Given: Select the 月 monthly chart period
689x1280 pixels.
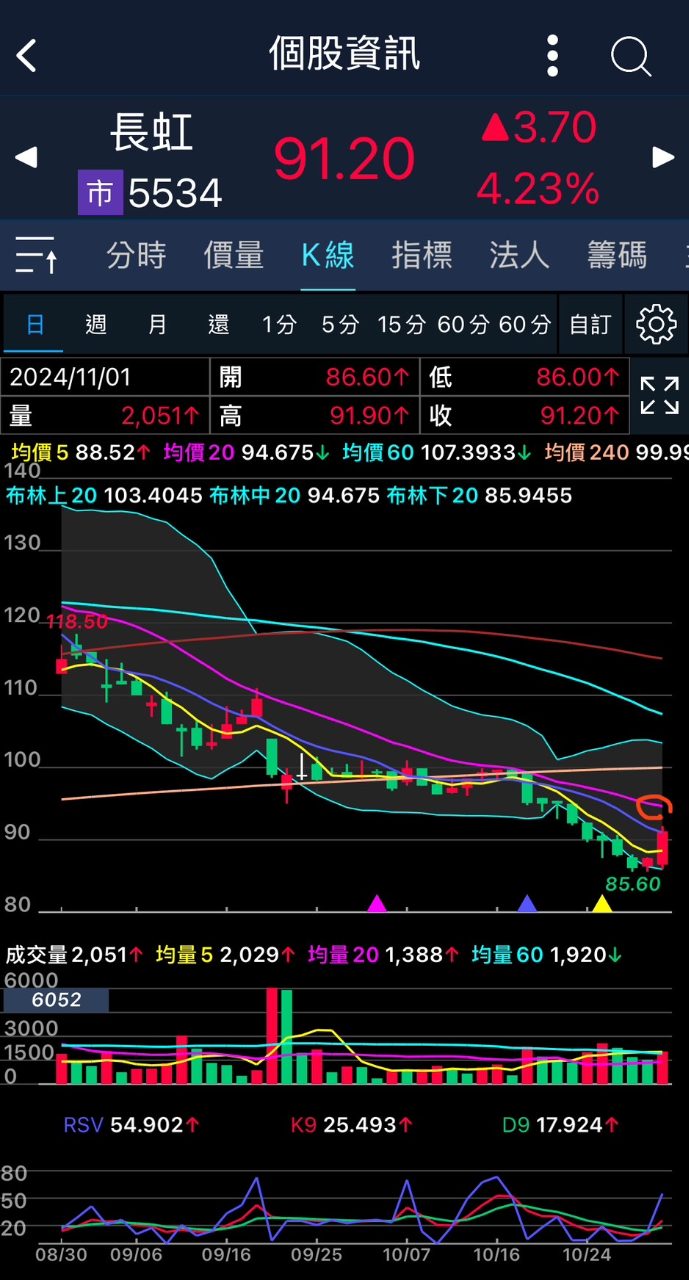Looking at the screenshot, I should (x=157, y=324).
